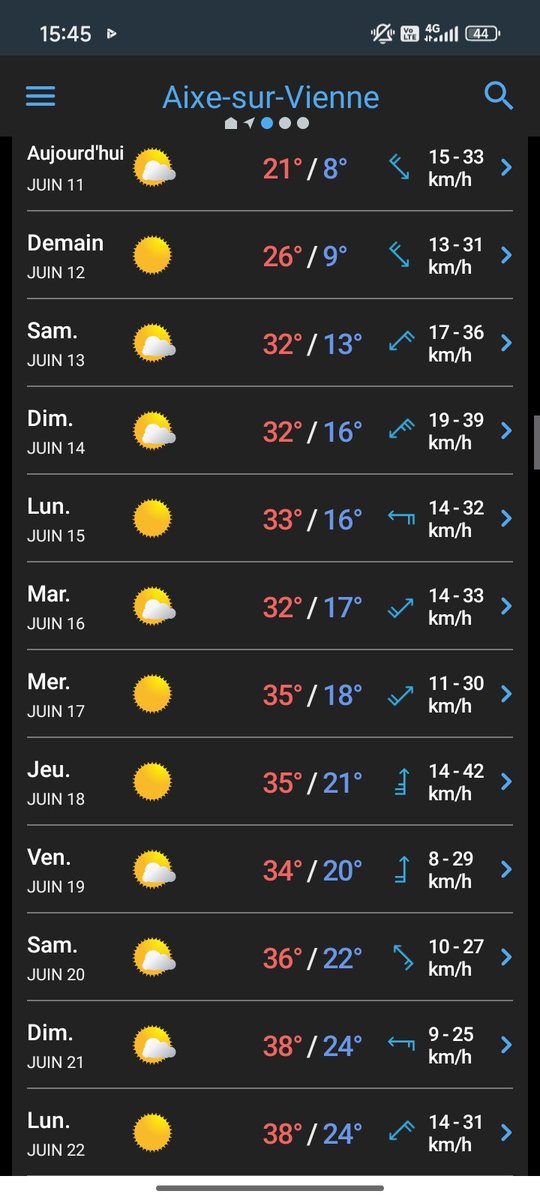Image resolution: width=540 pixels, height=1200 pixels.
Task: Select the Sam. Juin 20 row
Action: [x=270, y=957]
